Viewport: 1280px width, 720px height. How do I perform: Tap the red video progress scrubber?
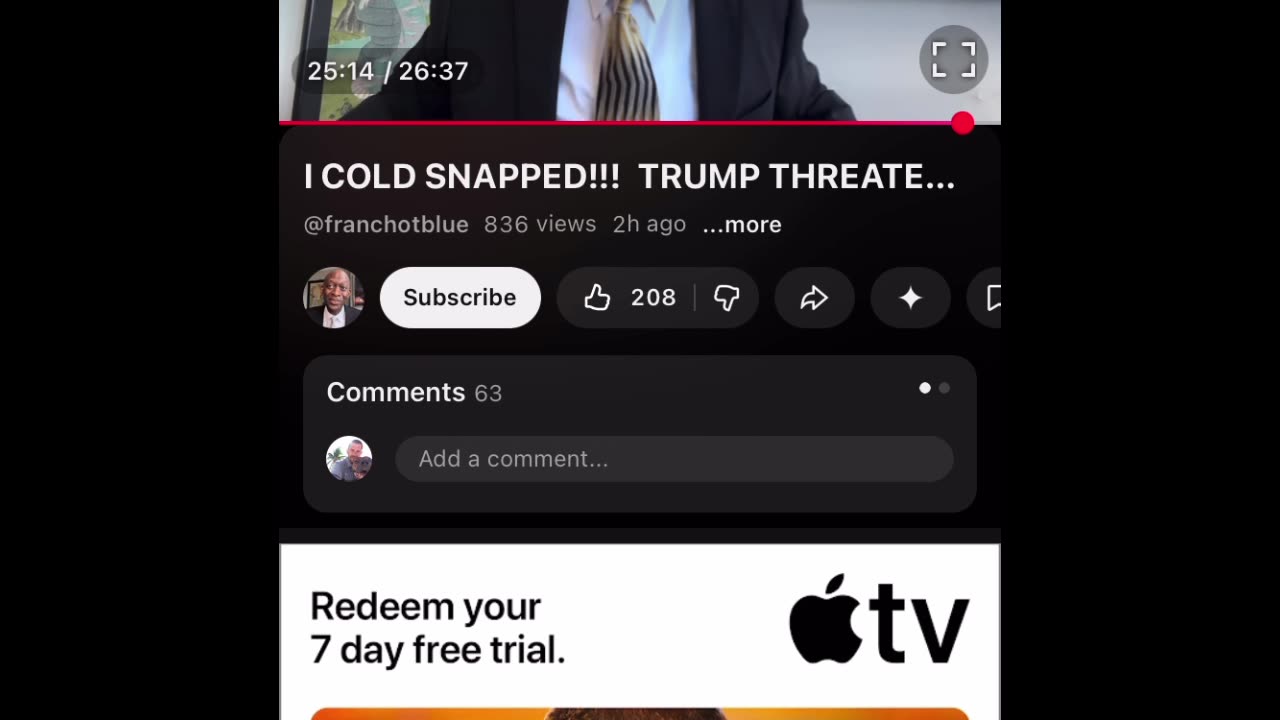pyautogui.click(x=962, y=123)
